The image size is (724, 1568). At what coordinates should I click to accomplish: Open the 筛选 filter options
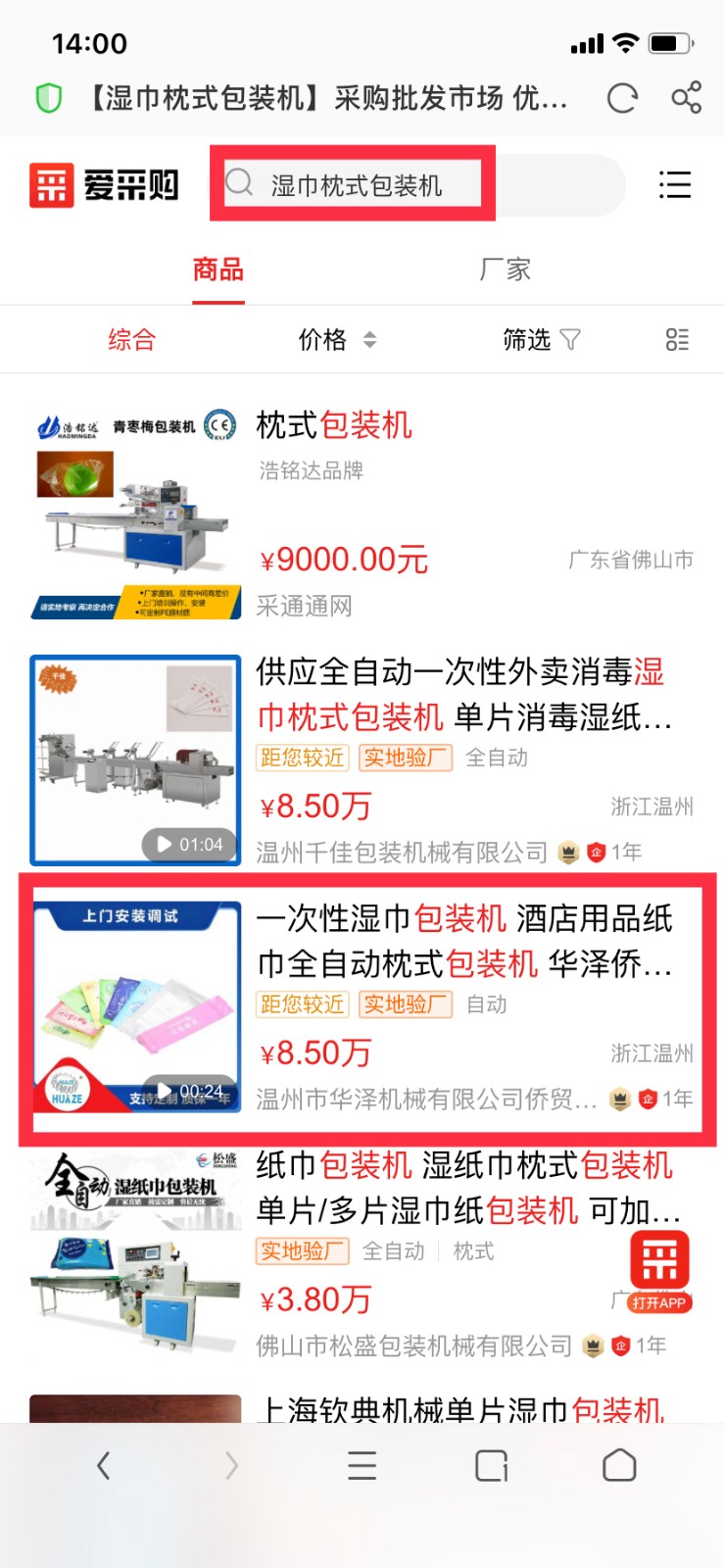540,340
